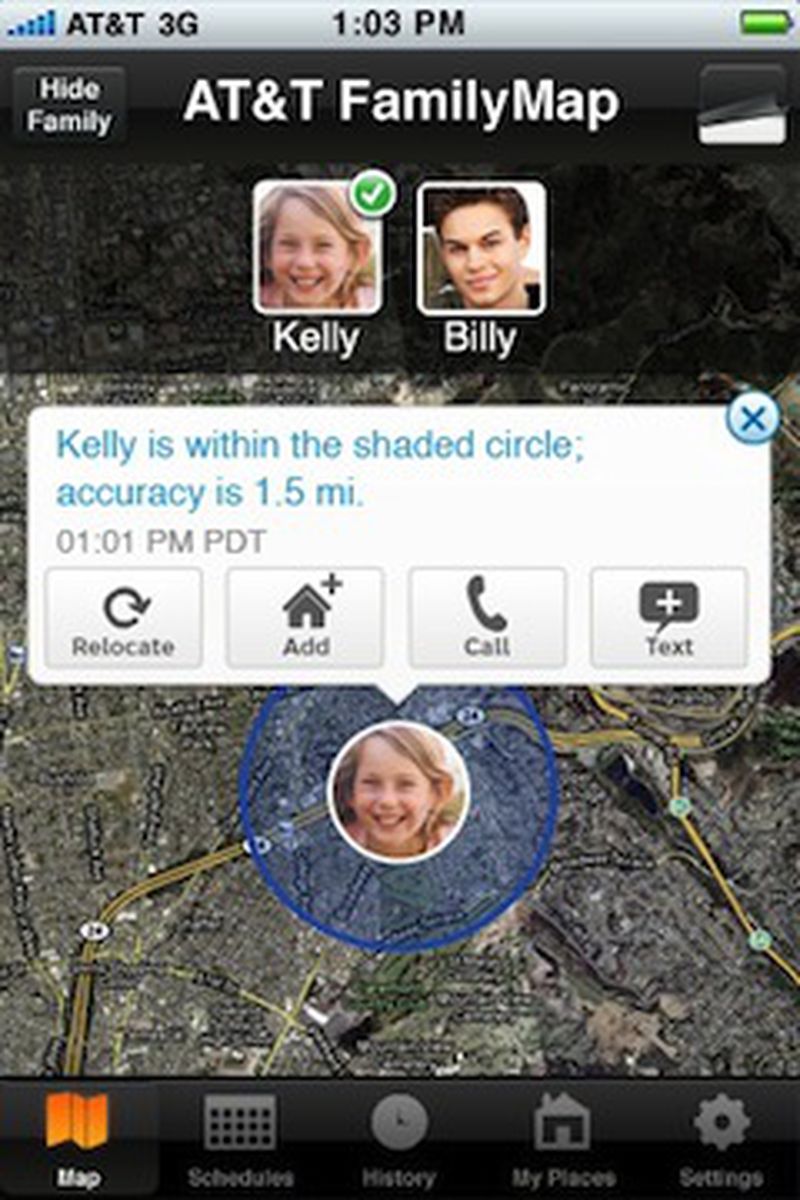
Task: Call Kelly from the popup
Action: tap(487, 618)
